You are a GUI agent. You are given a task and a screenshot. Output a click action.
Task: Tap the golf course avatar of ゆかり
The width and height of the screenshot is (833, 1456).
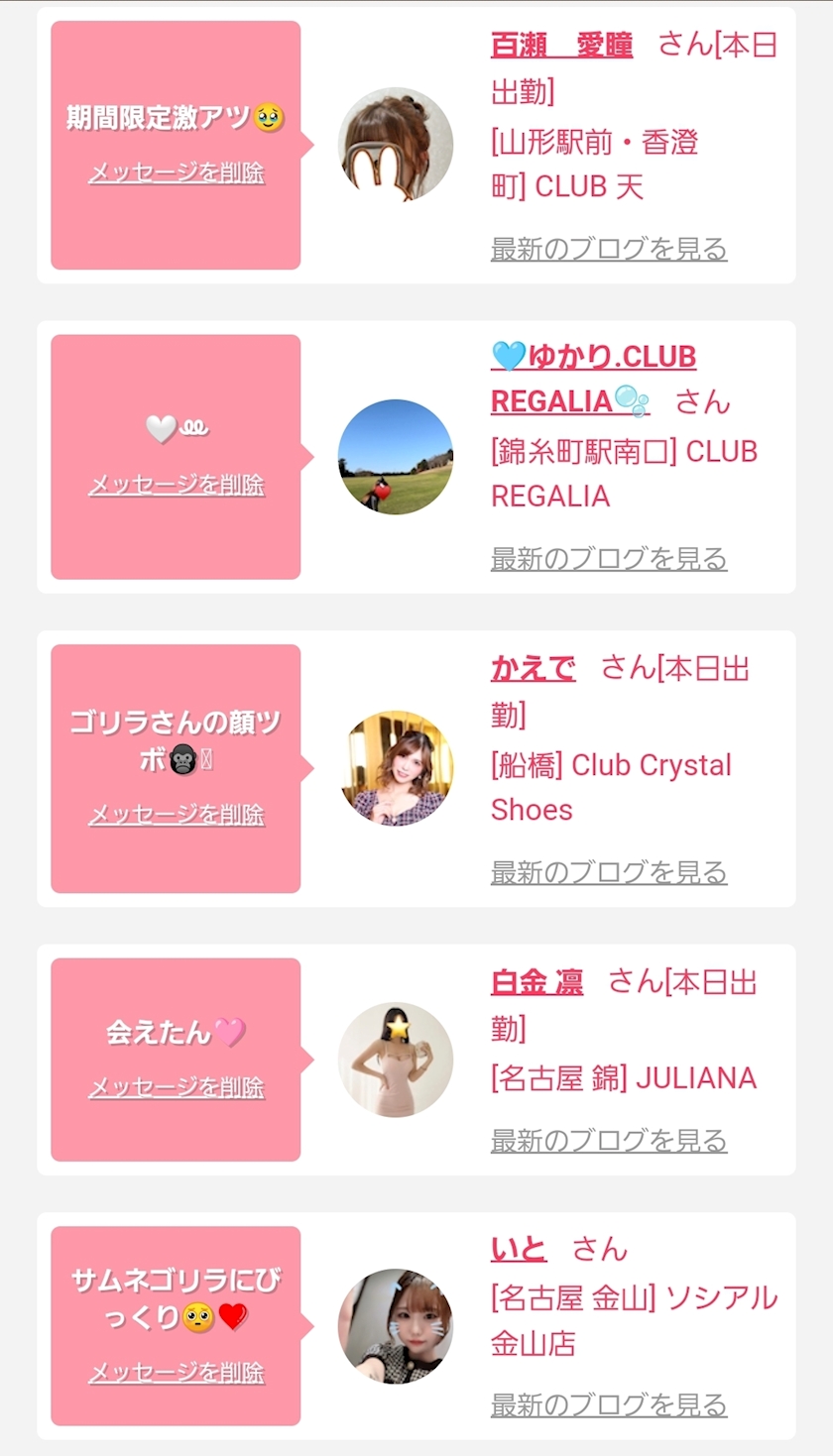click(396, 457)
